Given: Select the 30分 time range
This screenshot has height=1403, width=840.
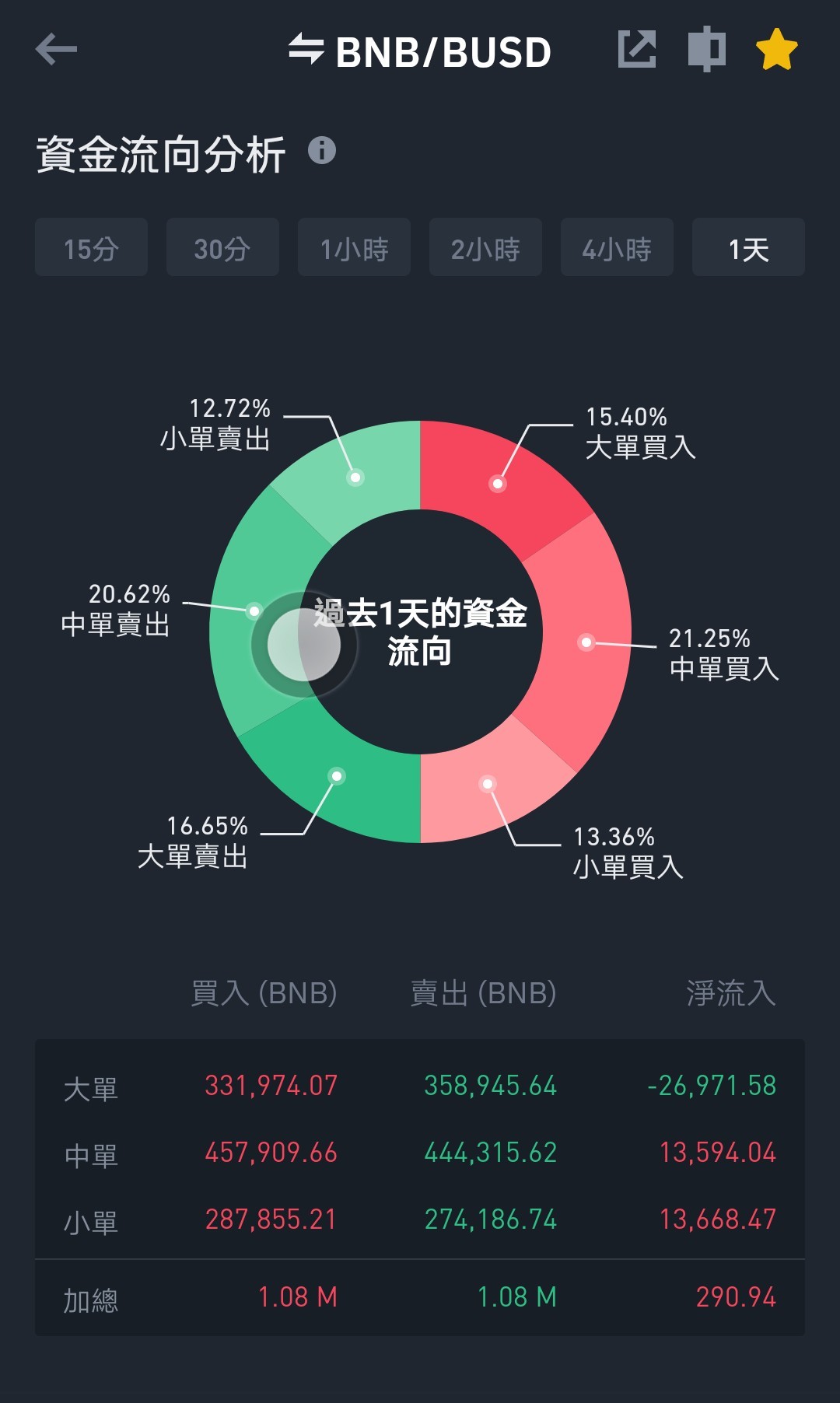Looking at the screenshot, I should coord(222,247).
